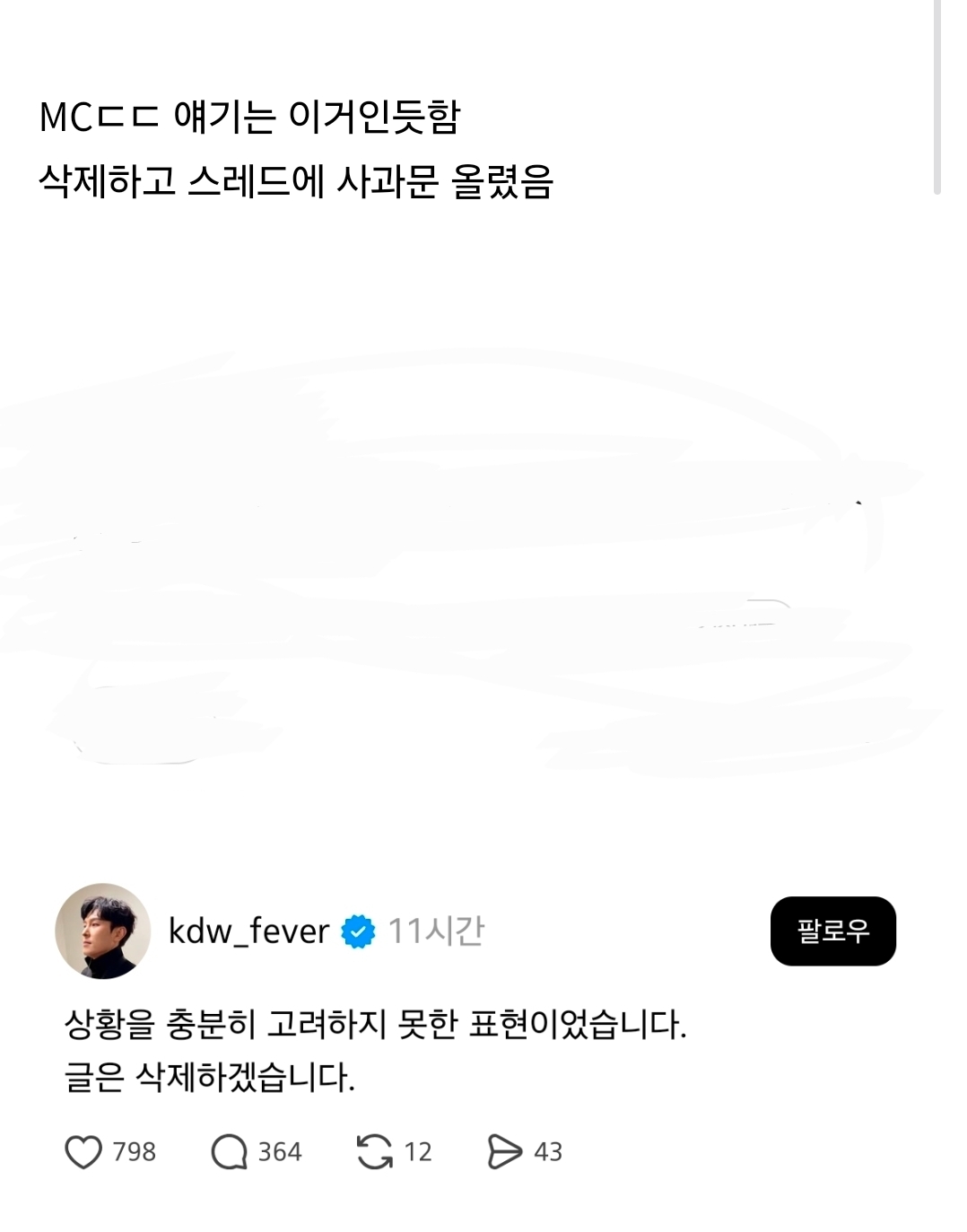
Task: Open kdw_fever's profile picture
Action: click(x=102, y=931)
